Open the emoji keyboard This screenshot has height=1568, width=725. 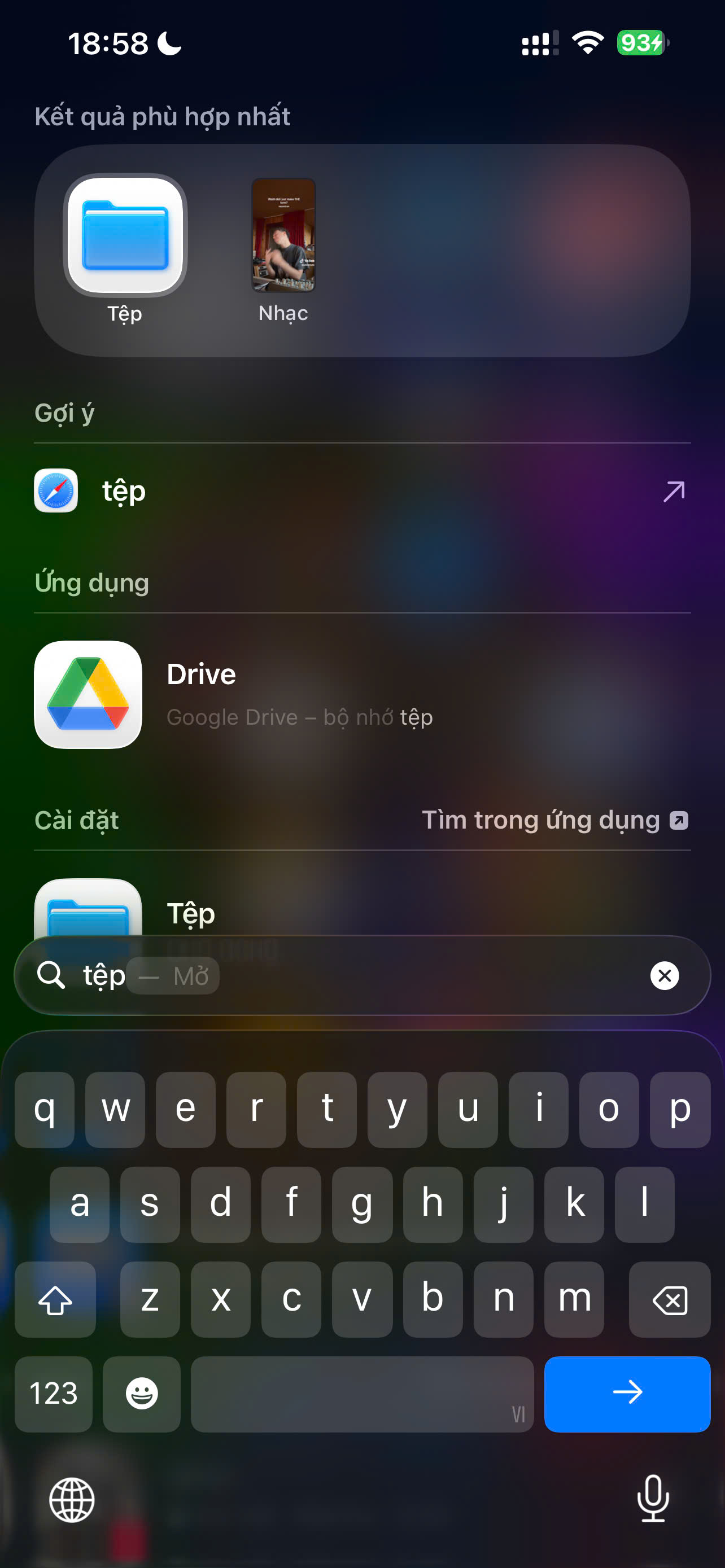(x=141, y=1393)
